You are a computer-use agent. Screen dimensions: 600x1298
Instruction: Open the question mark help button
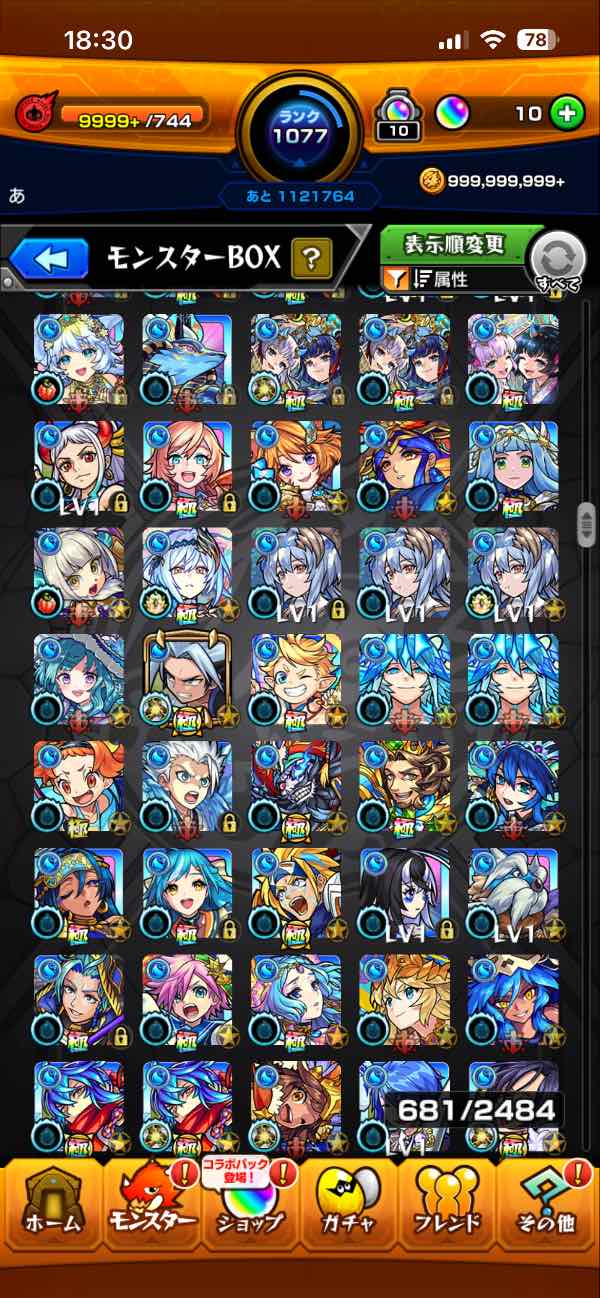311,260
